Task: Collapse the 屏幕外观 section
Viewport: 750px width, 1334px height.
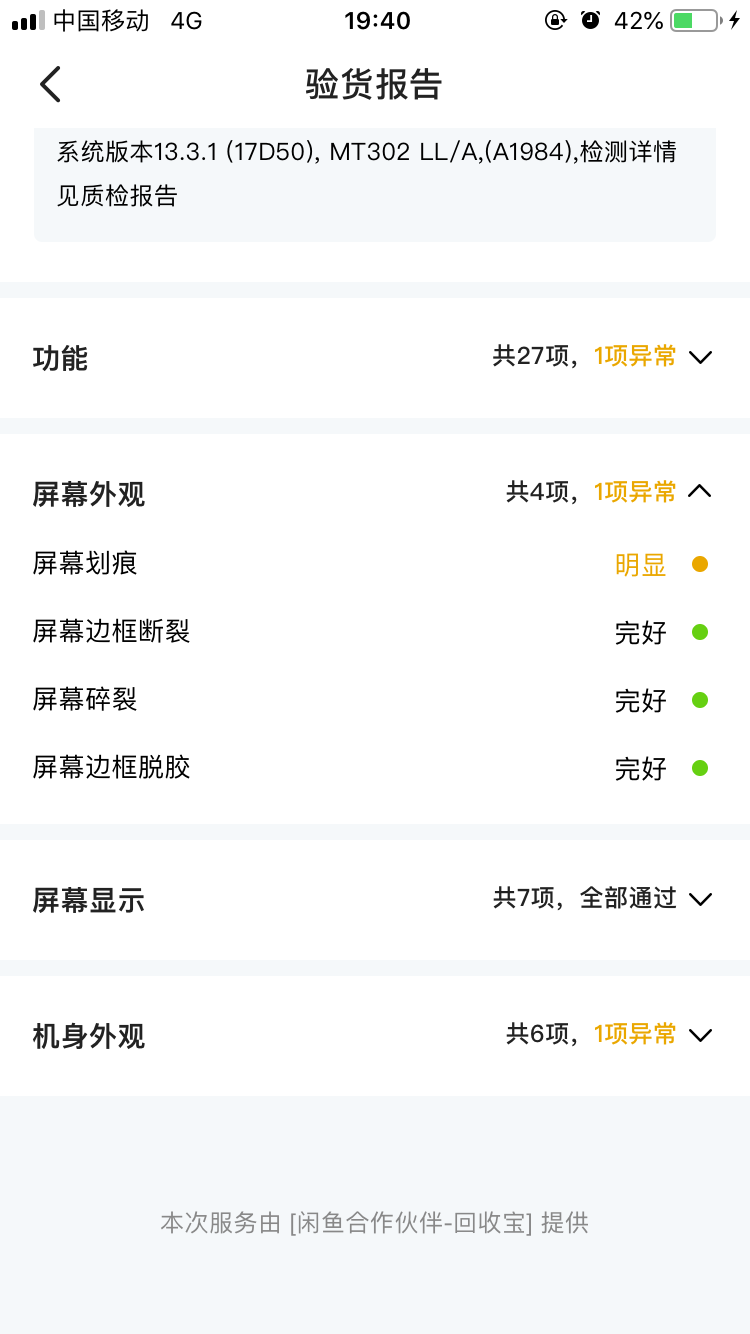Action: [x=375, y=492]
